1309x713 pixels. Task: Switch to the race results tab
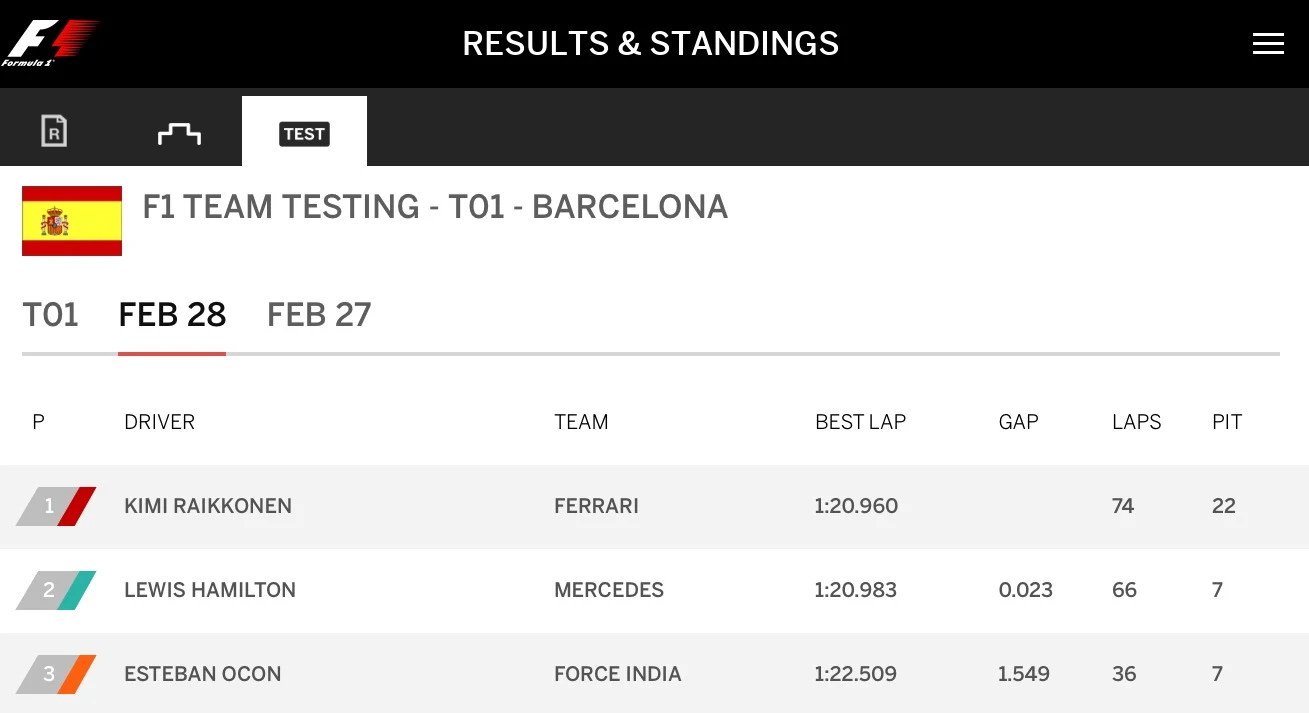coord(54,131)
